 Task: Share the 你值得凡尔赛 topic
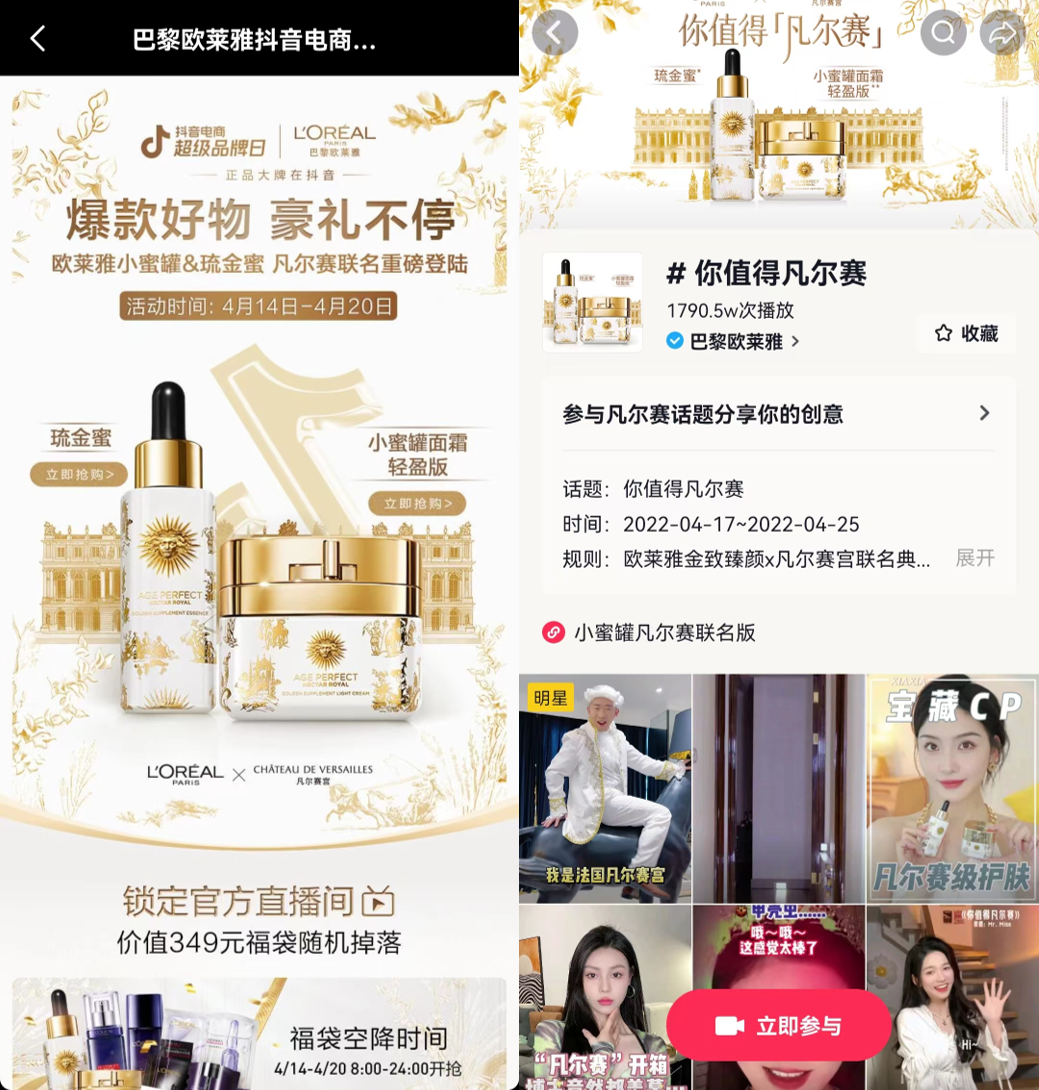point(1002,33)
